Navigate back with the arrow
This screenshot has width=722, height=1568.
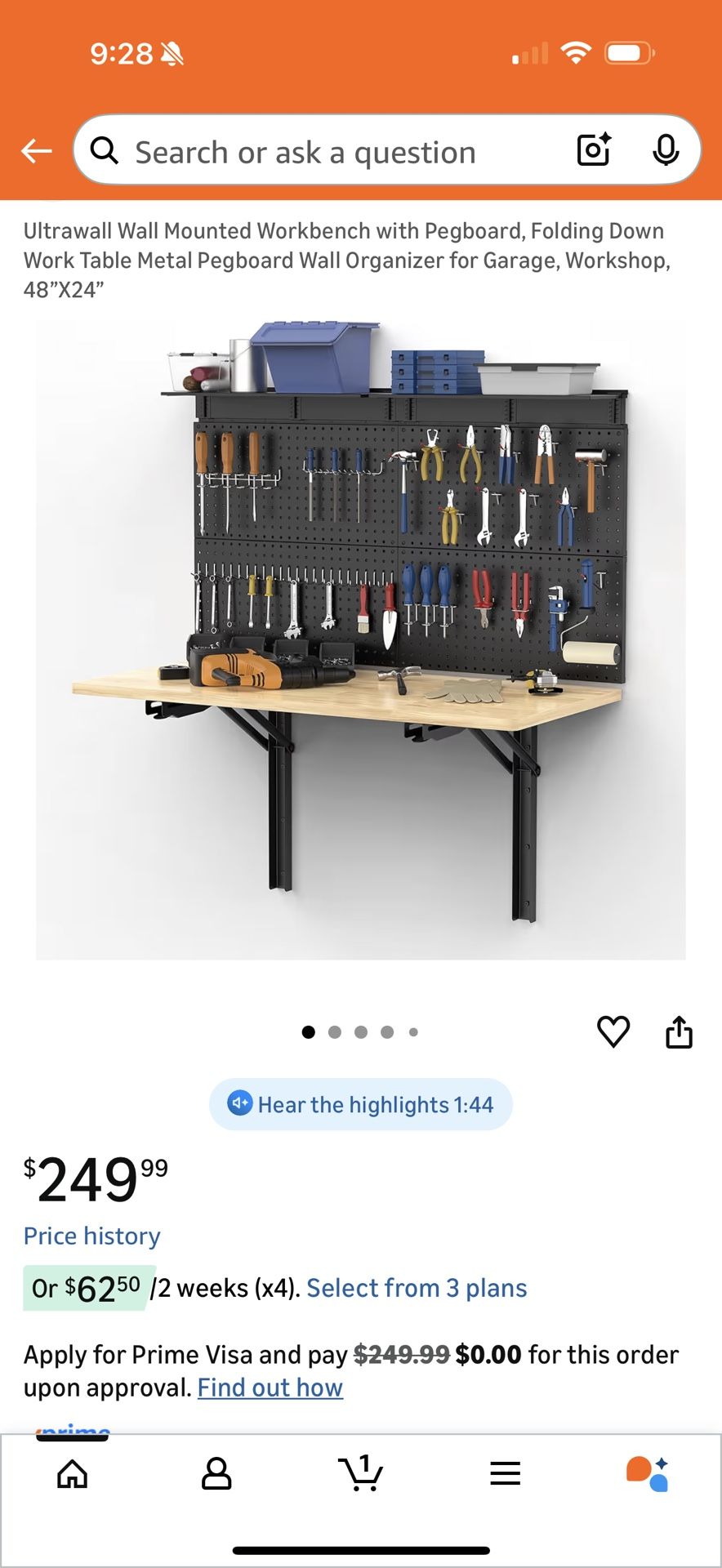pyautogui.click(x=36, y=150)
